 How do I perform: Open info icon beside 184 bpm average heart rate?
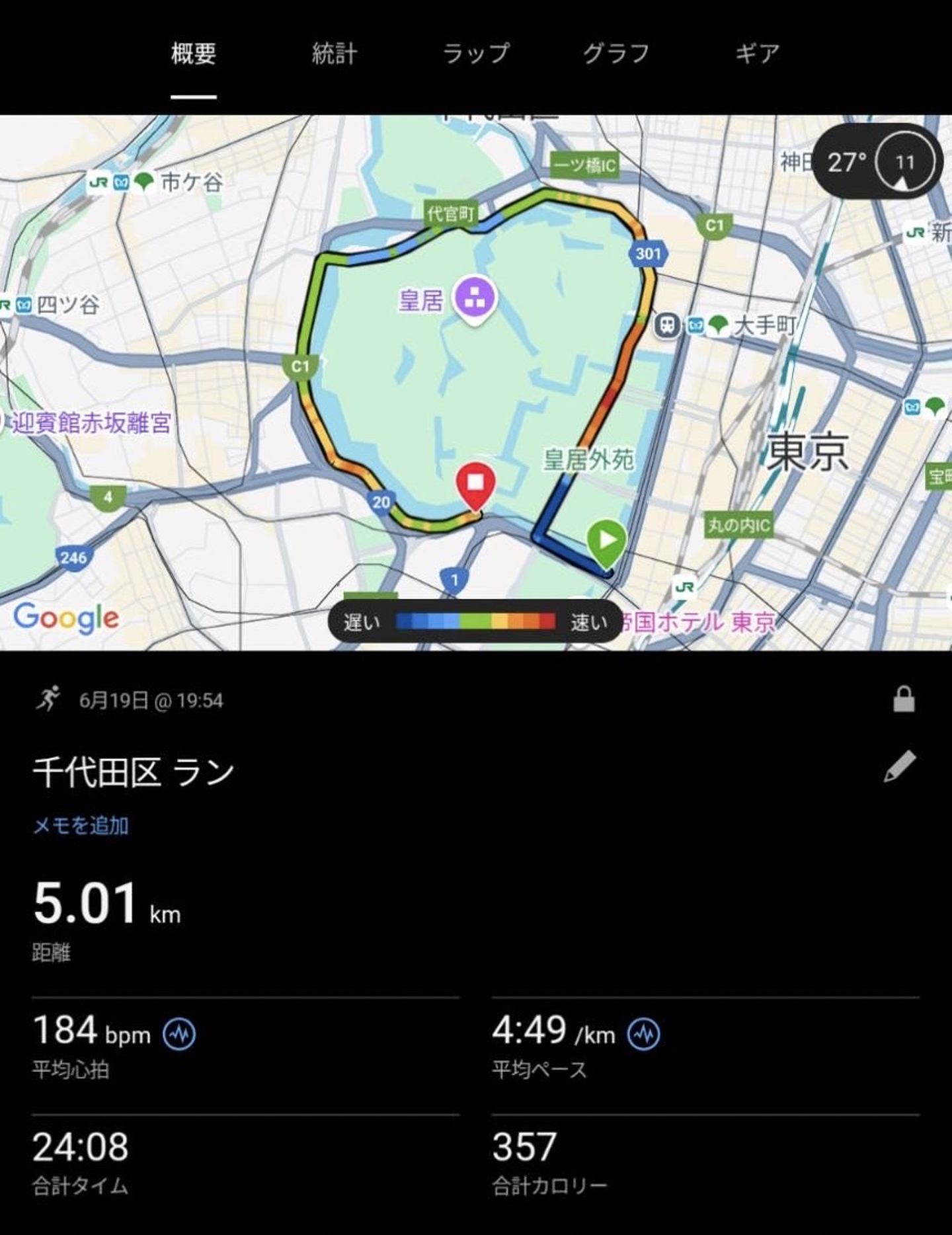(x=179, y=1034)
